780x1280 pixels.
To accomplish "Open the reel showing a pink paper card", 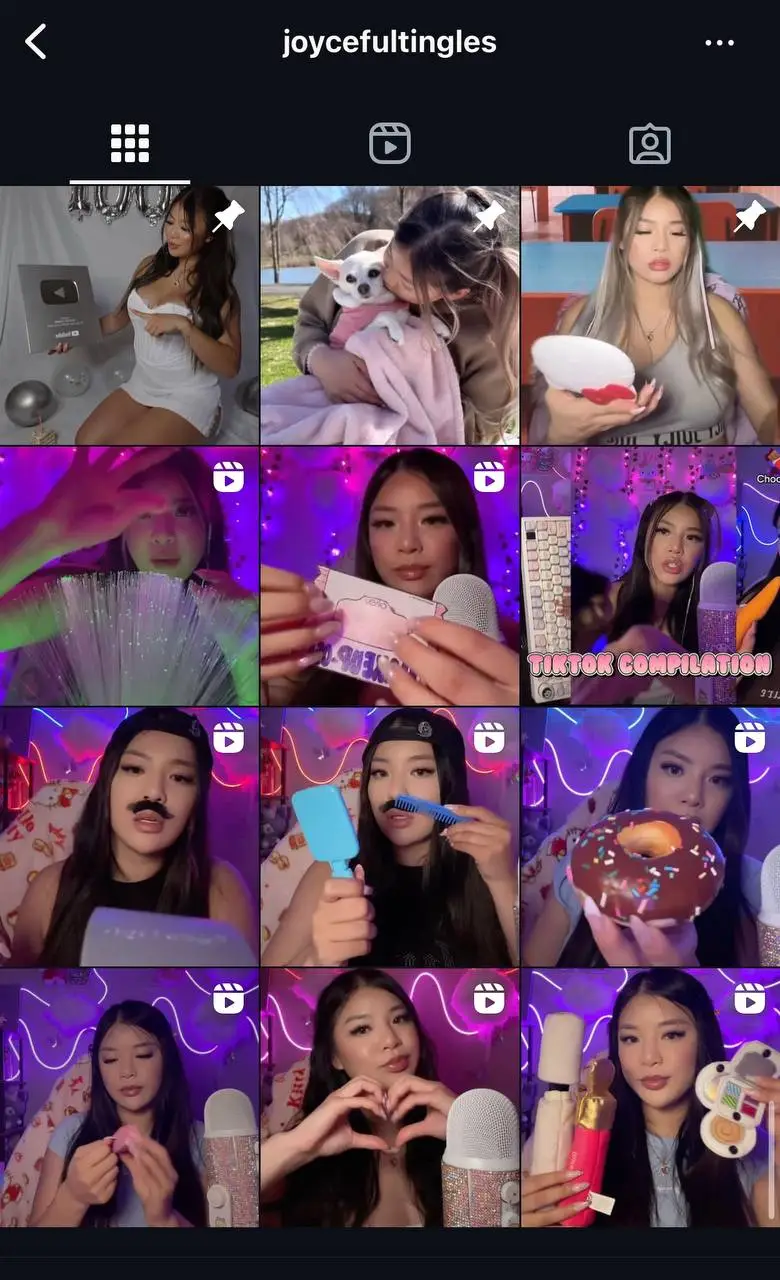I will pos(390,576).
